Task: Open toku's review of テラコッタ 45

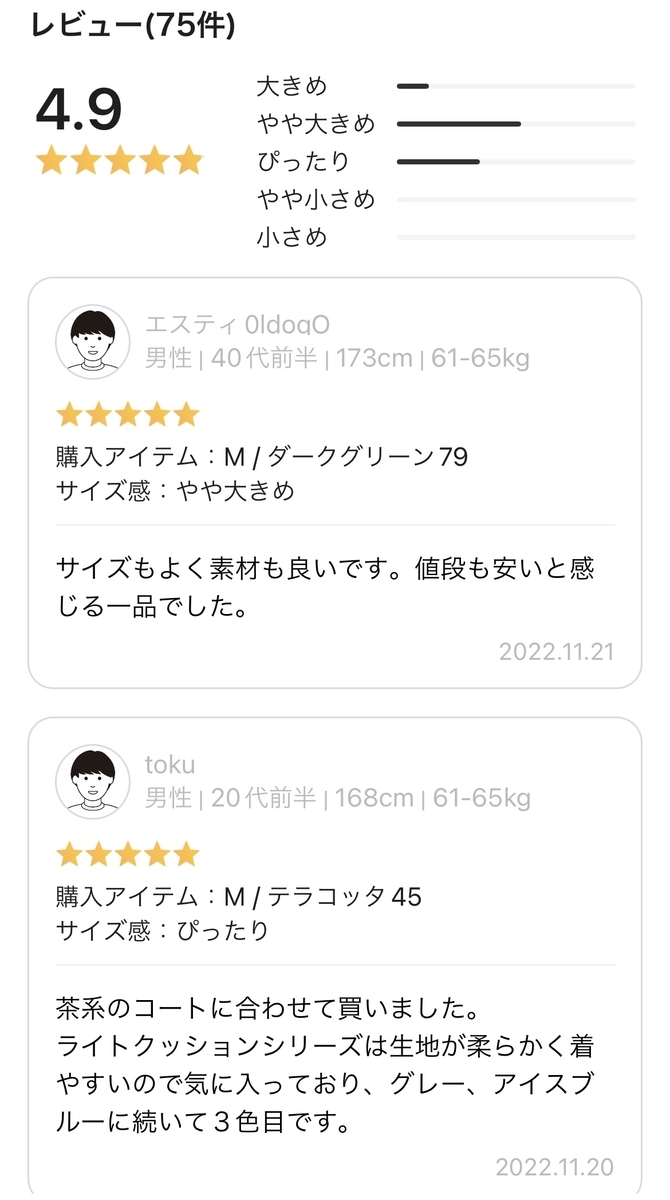Action: (x=334, y=950)
